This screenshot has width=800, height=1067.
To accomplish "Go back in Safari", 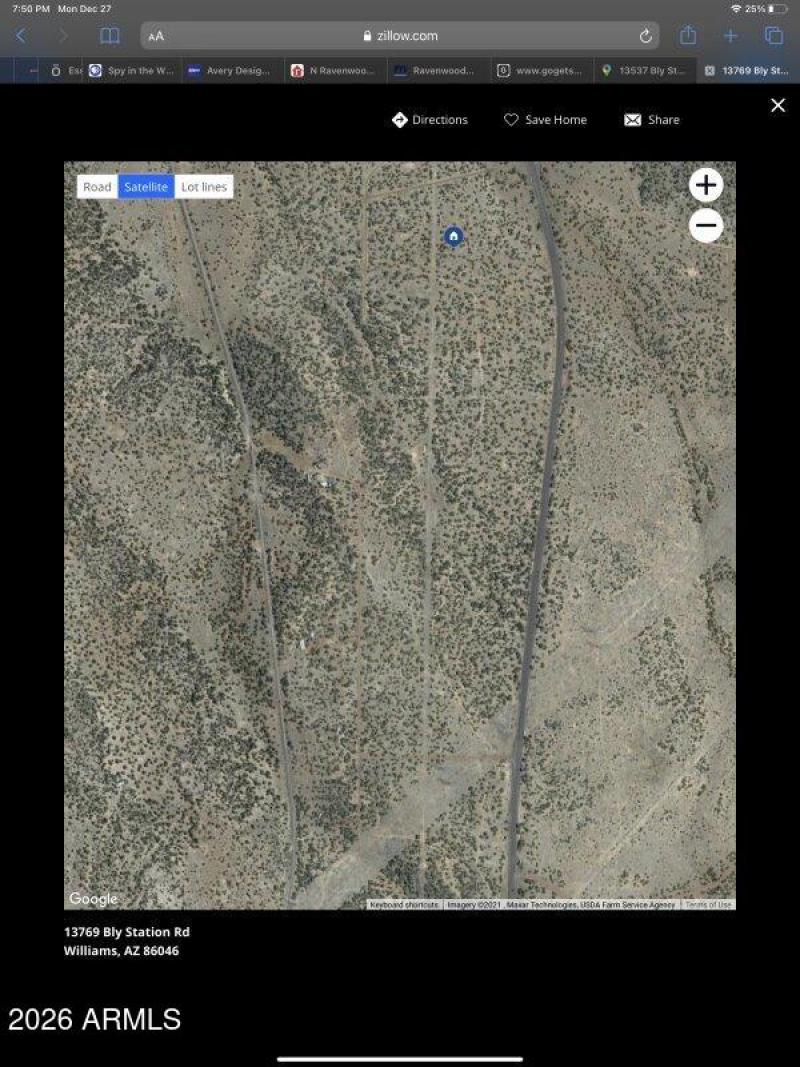I will point(21,36).
